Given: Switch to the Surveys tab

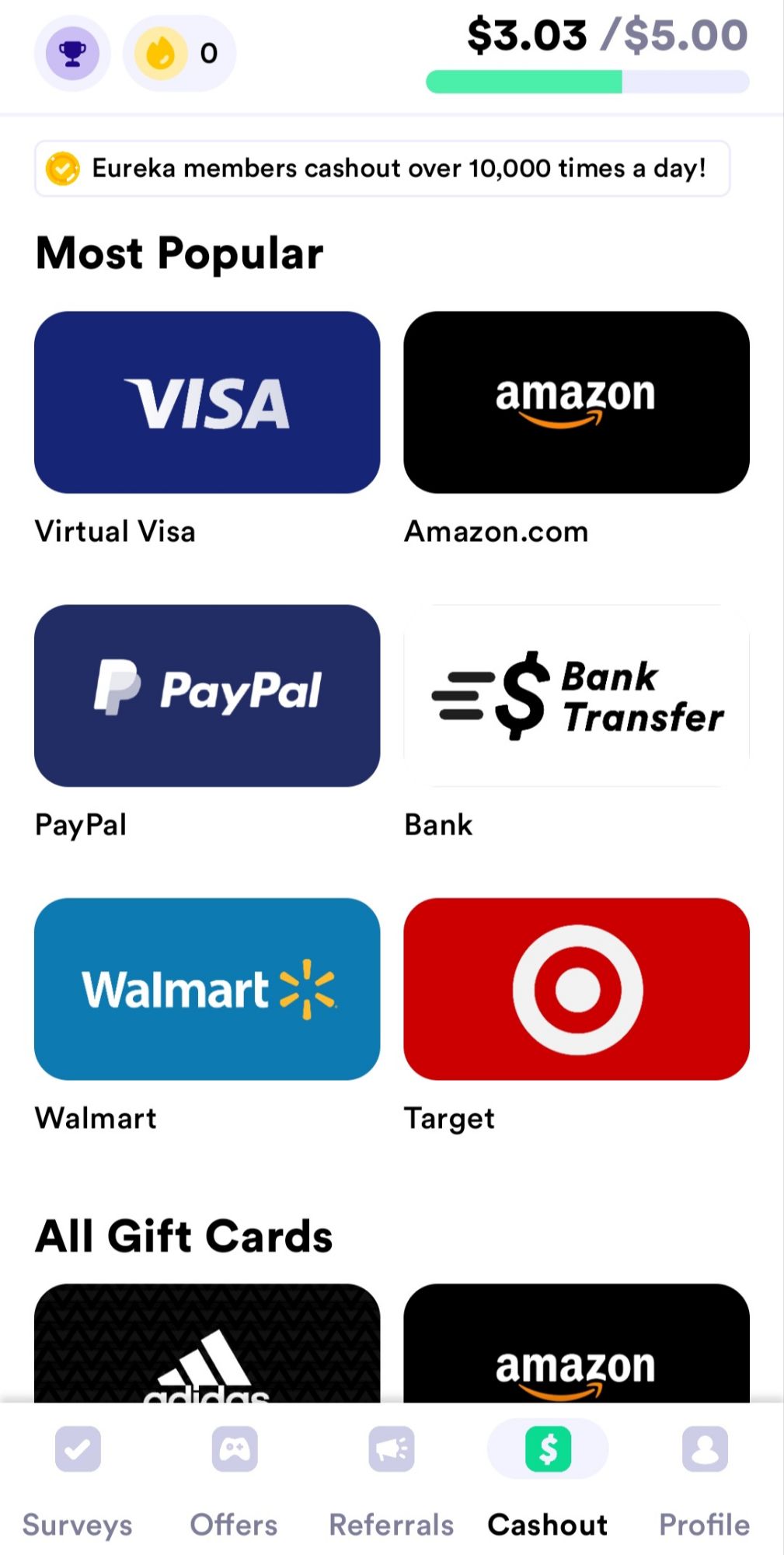Looking at the screenshot, I should pos(78,1477).
